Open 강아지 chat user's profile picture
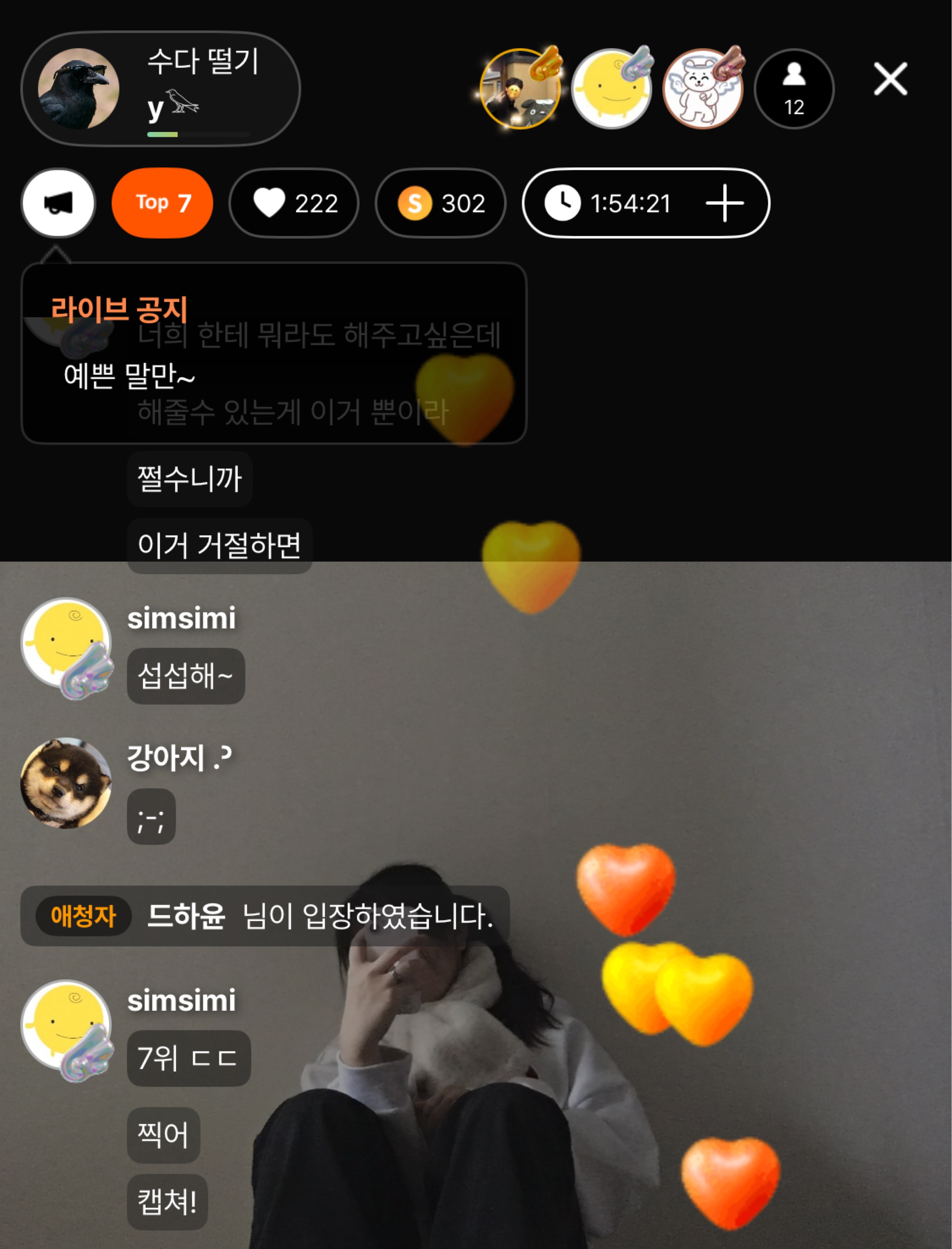 [66, 783]
